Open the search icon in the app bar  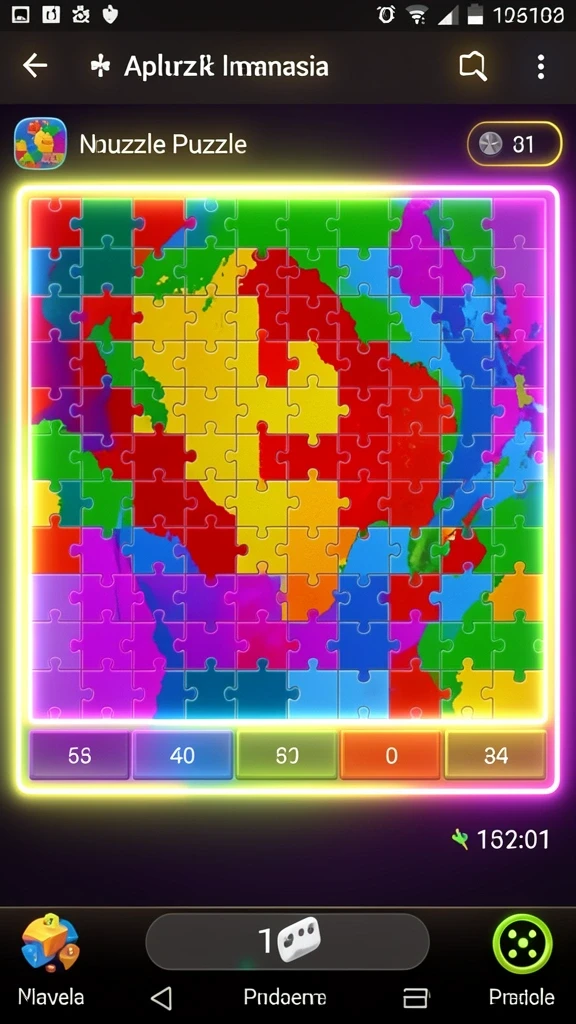pos(473,67)
